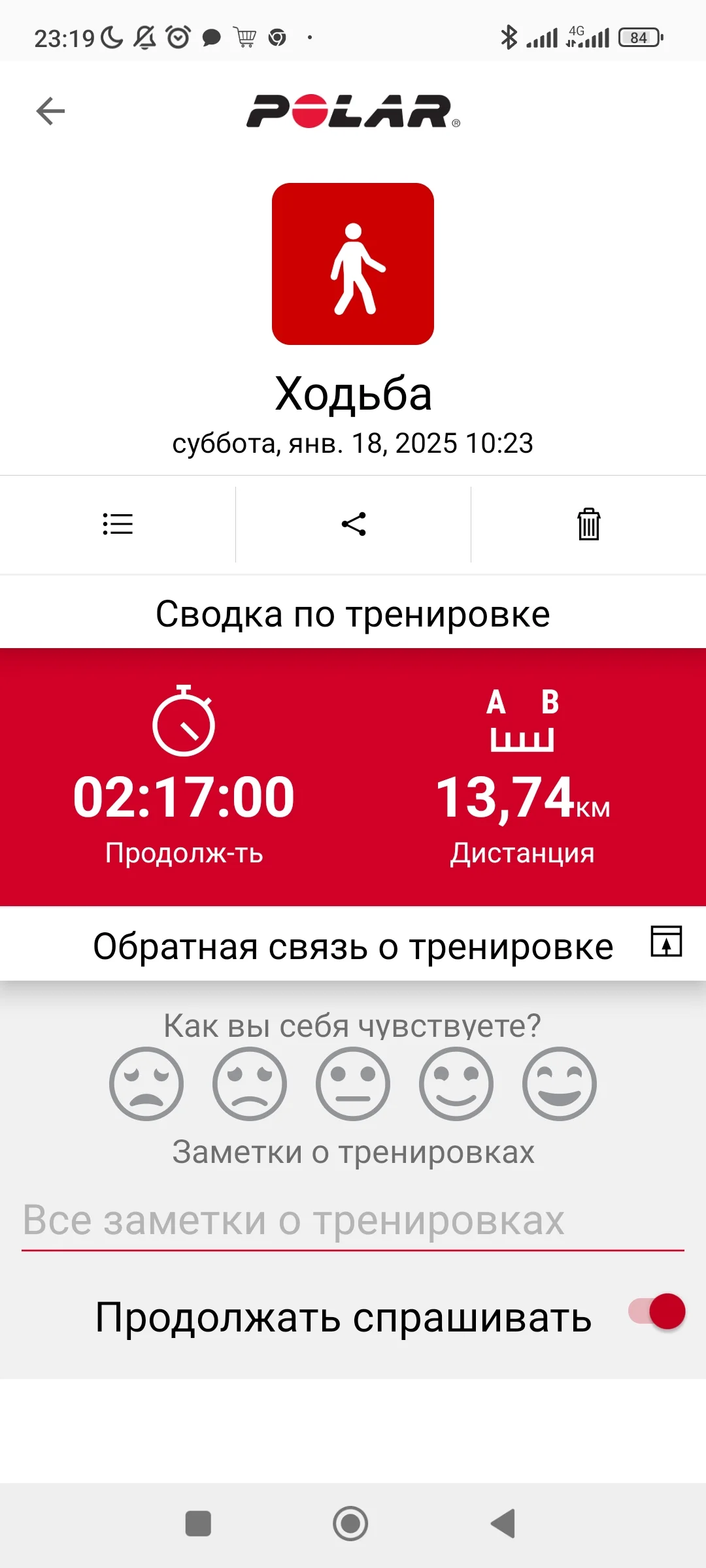Viewport: 706px width, 1568px height.
Task: Share this walking workout
Action: [354, 524]
